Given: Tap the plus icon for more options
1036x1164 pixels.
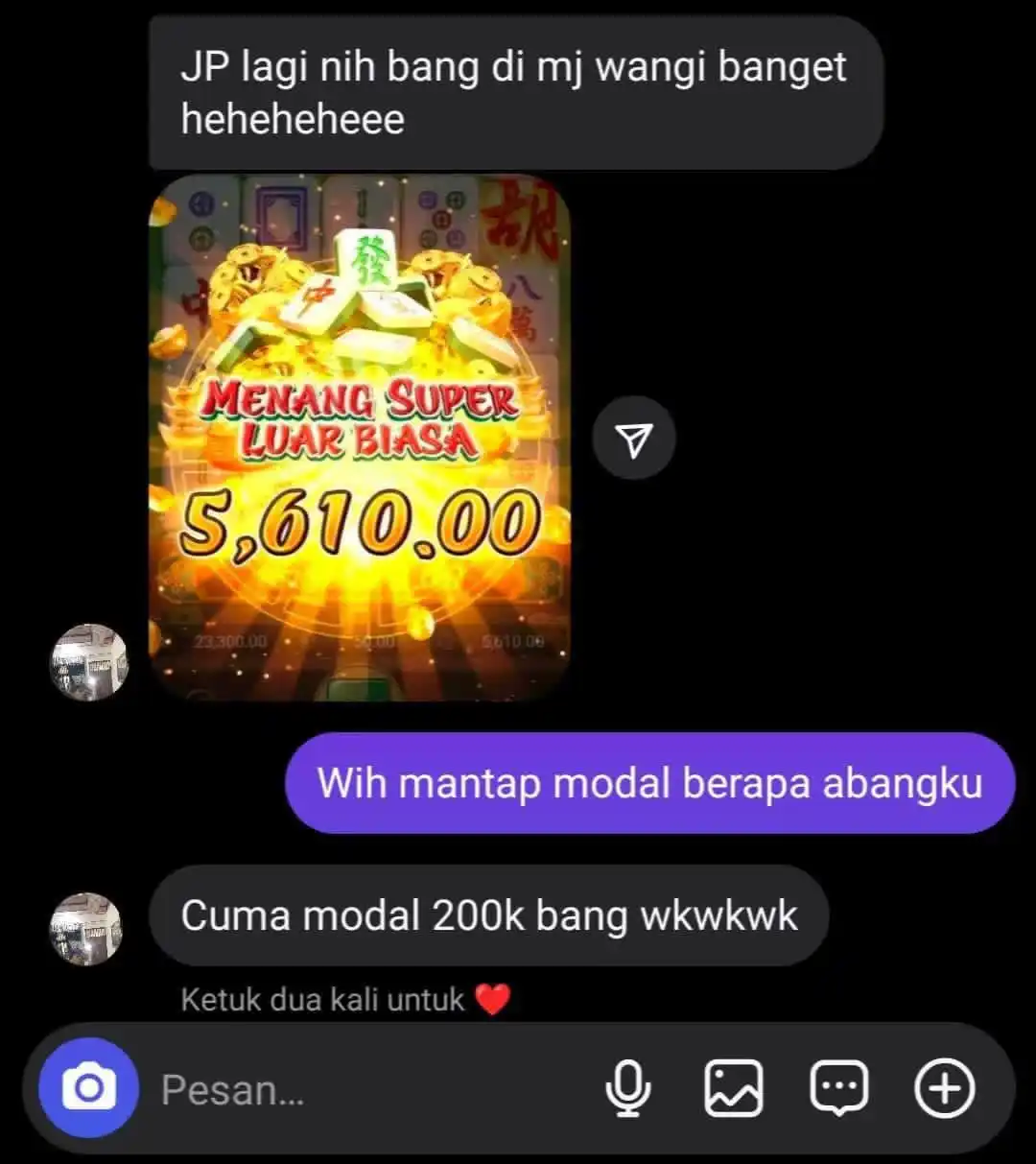Looking at the screenshot, I should (x=945, y=1089).
